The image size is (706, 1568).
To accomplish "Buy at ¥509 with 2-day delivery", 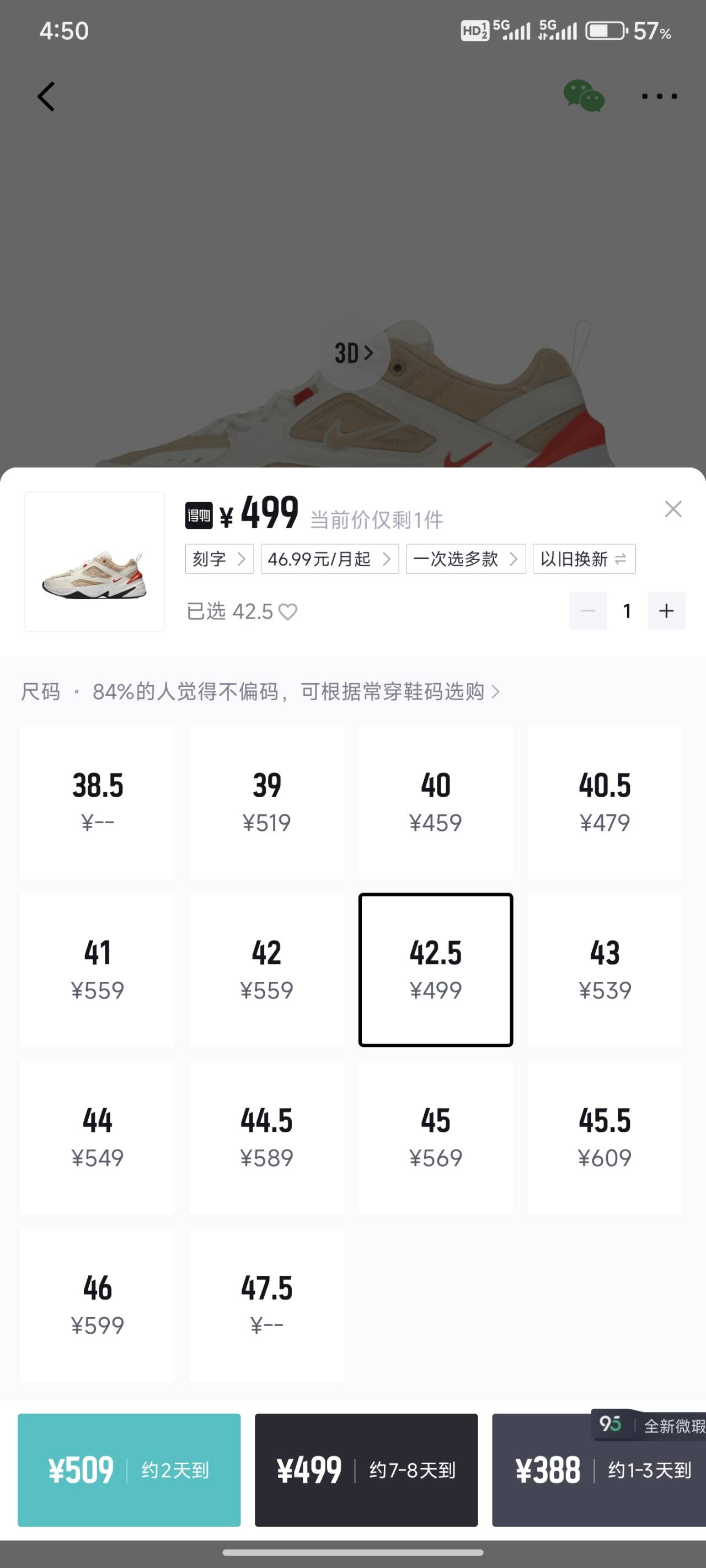I will click(129, 1470).
